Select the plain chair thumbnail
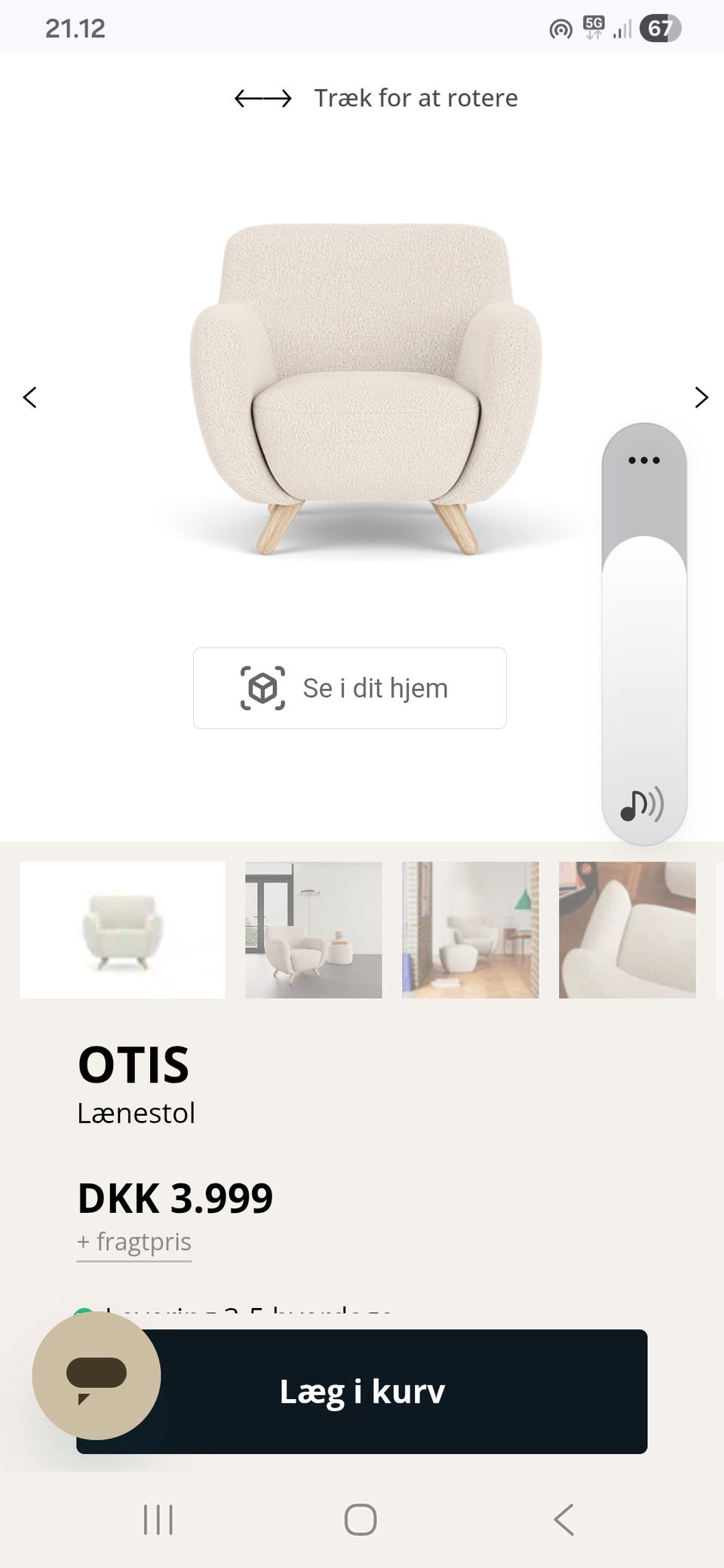 (122, 929)
